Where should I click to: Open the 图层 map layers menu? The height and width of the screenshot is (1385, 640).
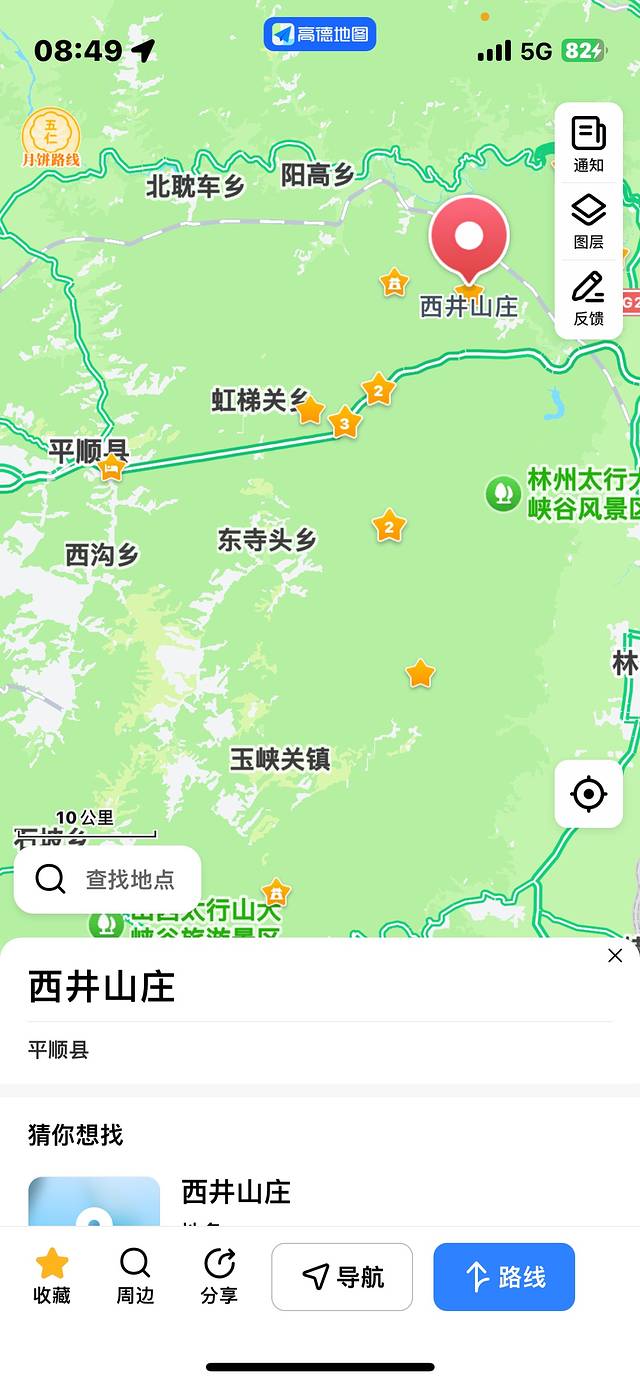pos(588,222)
